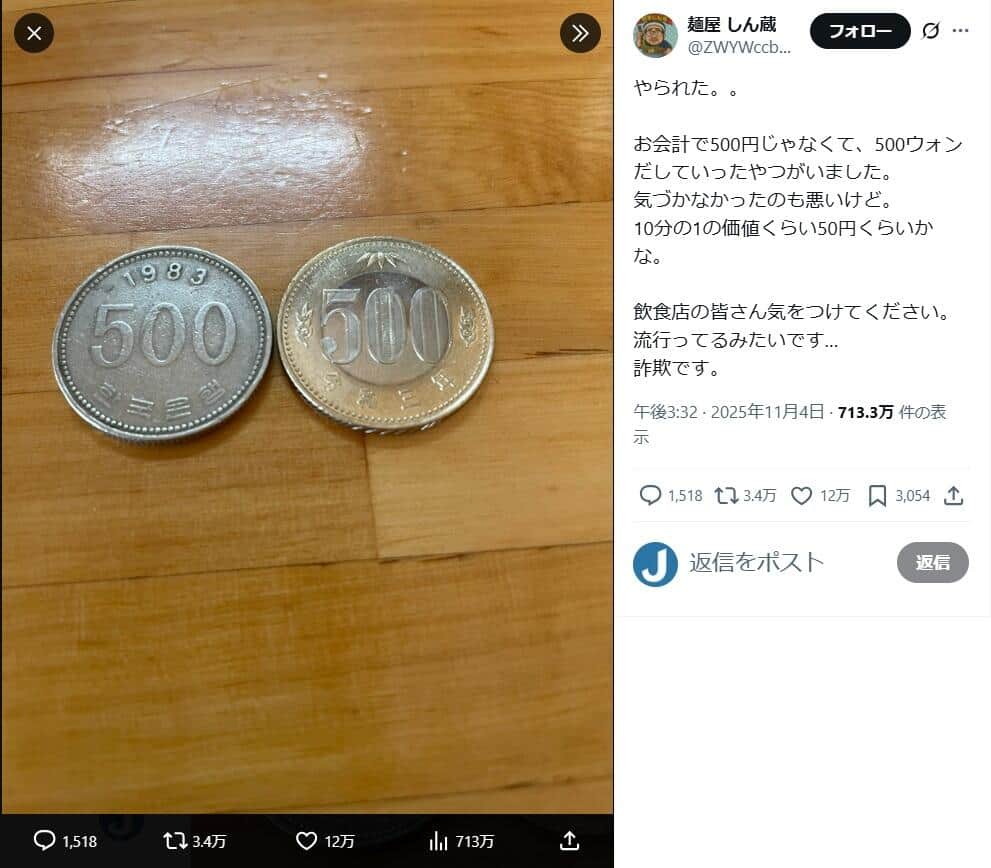Open 麺屋 しん蔵's profile avatar

(655, 36)
